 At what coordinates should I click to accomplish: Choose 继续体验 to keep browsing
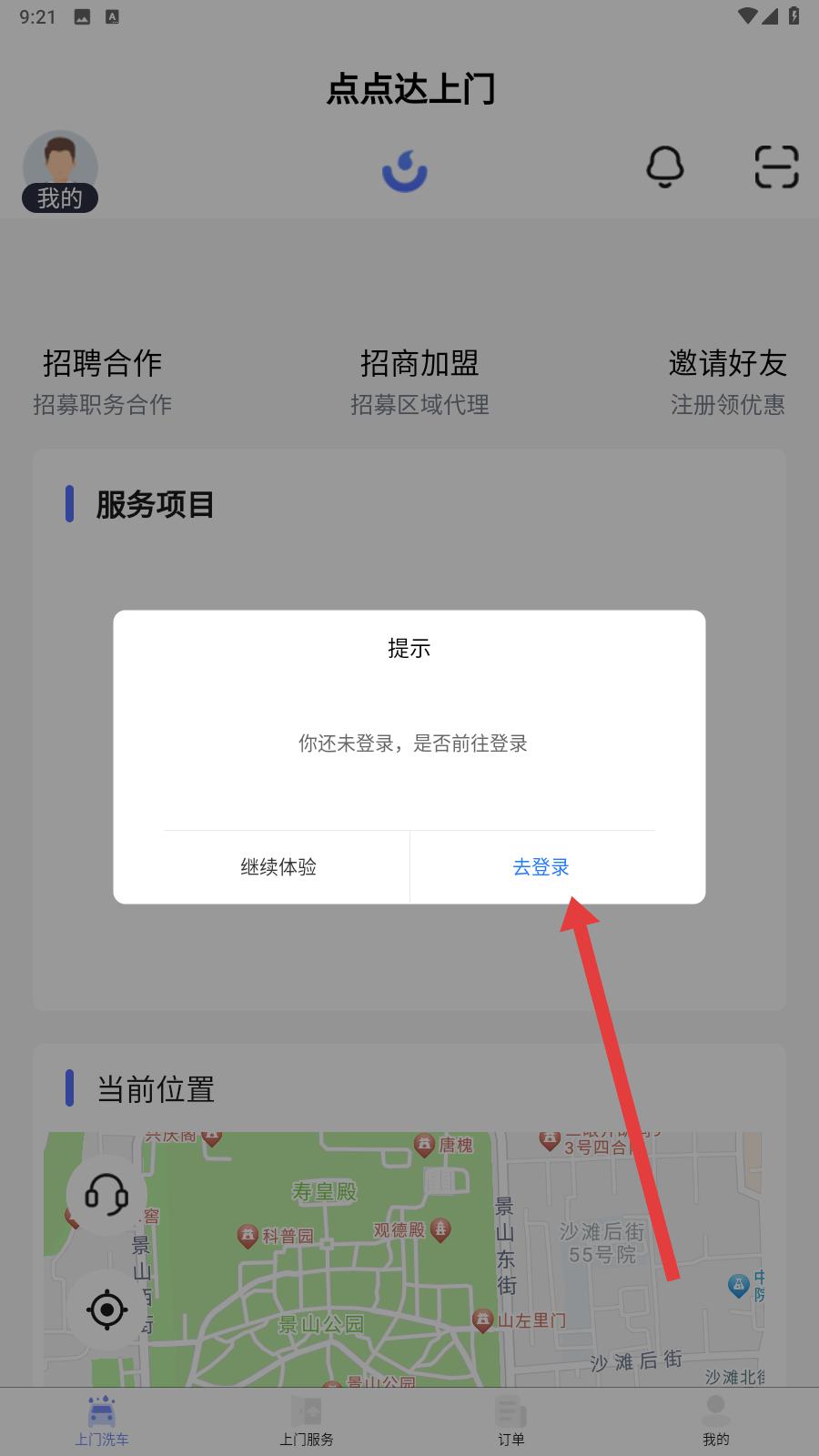pos(278,867)
